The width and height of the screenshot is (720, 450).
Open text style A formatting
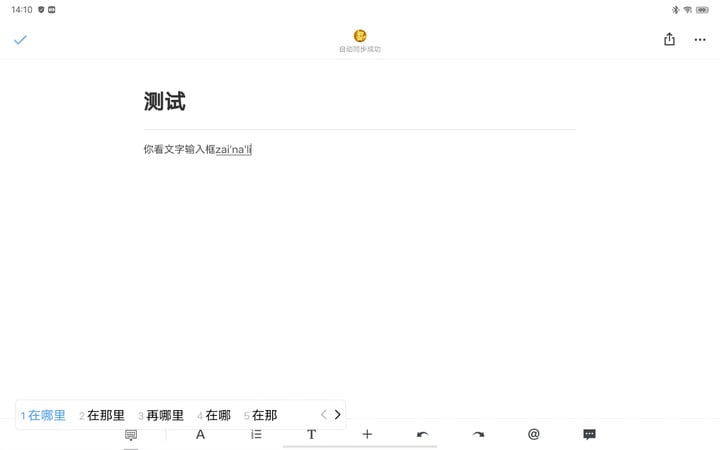click(x=200, y=435)
